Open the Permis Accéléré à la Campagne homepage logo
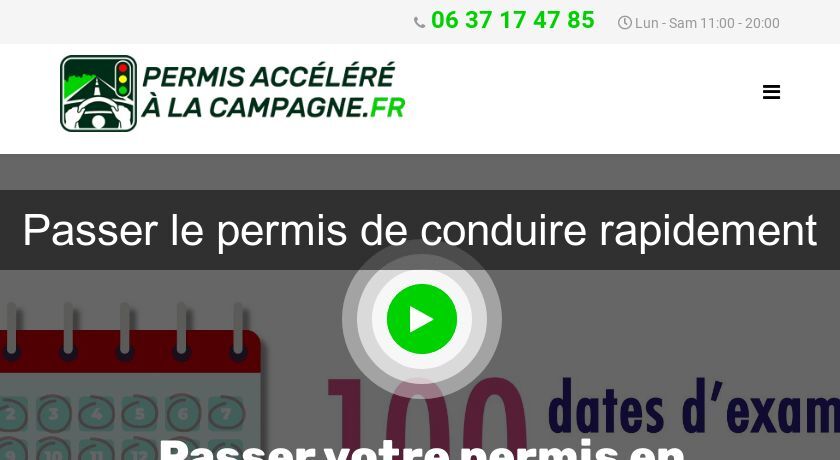 pyautogui.click(x=232, y=93)
